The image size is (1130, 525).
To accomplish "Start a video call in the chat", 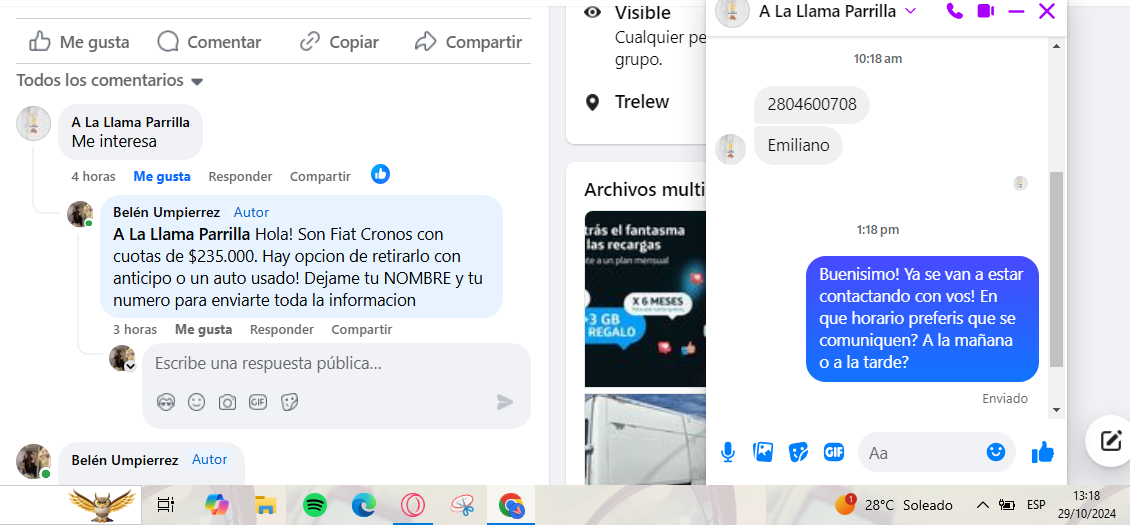I will pyautogui.click(x=985, y=11).
